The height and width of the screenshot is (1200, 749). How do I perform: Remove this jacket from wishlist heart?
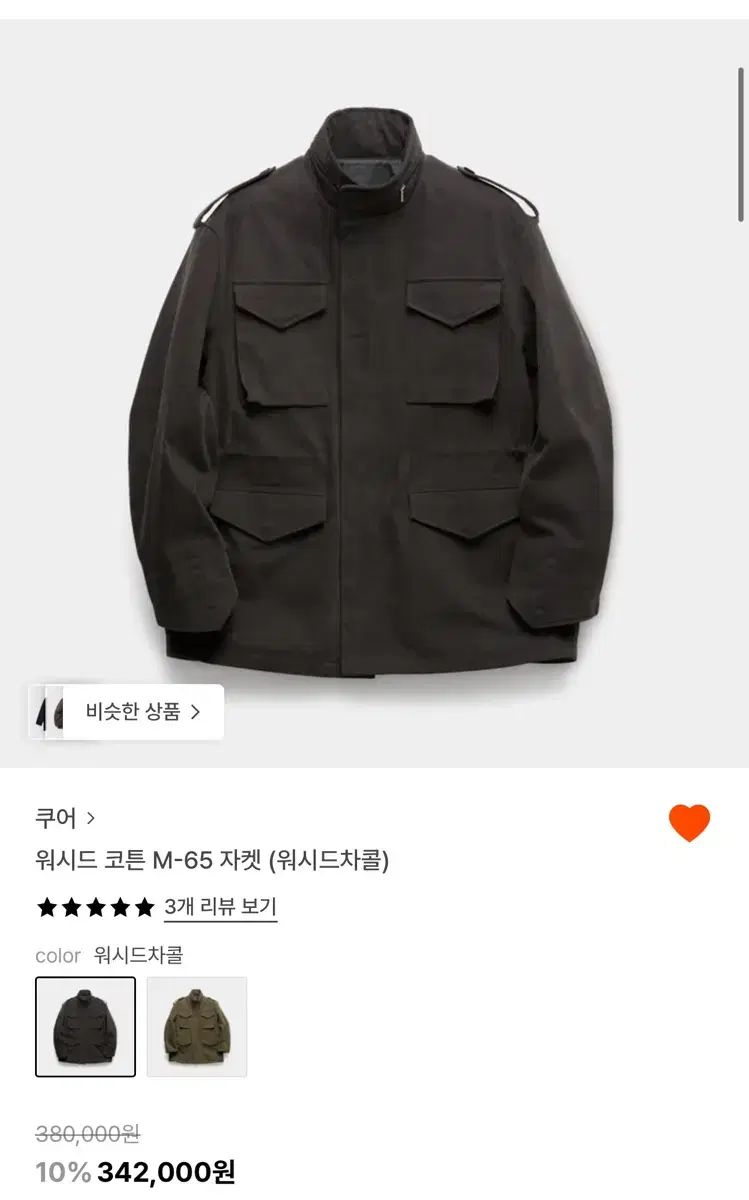point(689,823)
